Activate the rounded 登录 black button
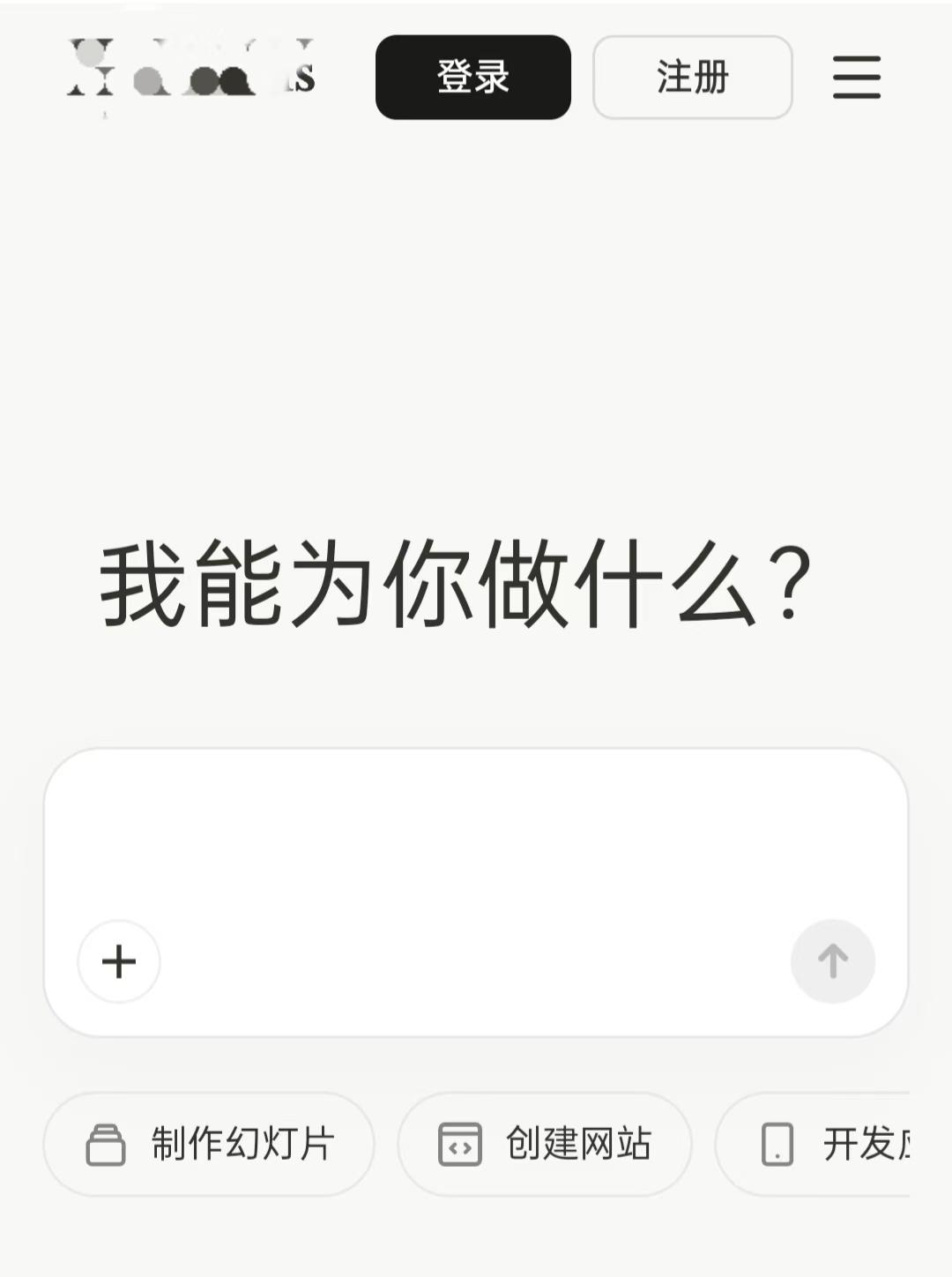Image resolution: width=952 pixels, height=1277 pixels. coord(473,78)
